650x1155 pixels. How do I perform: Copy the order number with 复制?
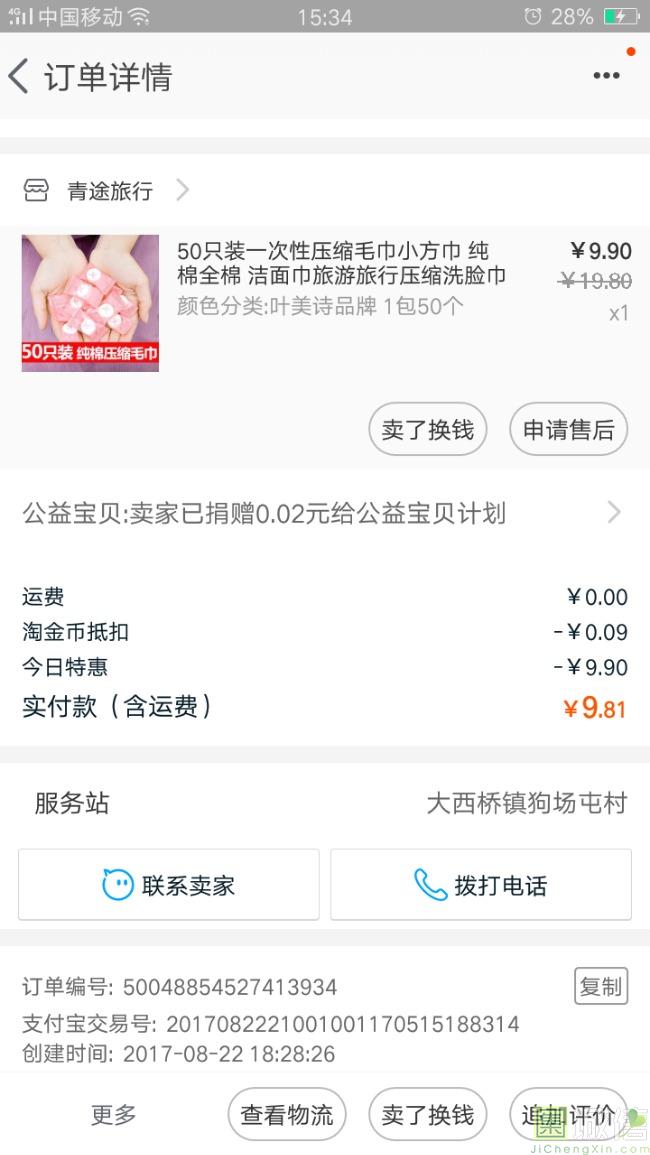click(x=601, y=987)
